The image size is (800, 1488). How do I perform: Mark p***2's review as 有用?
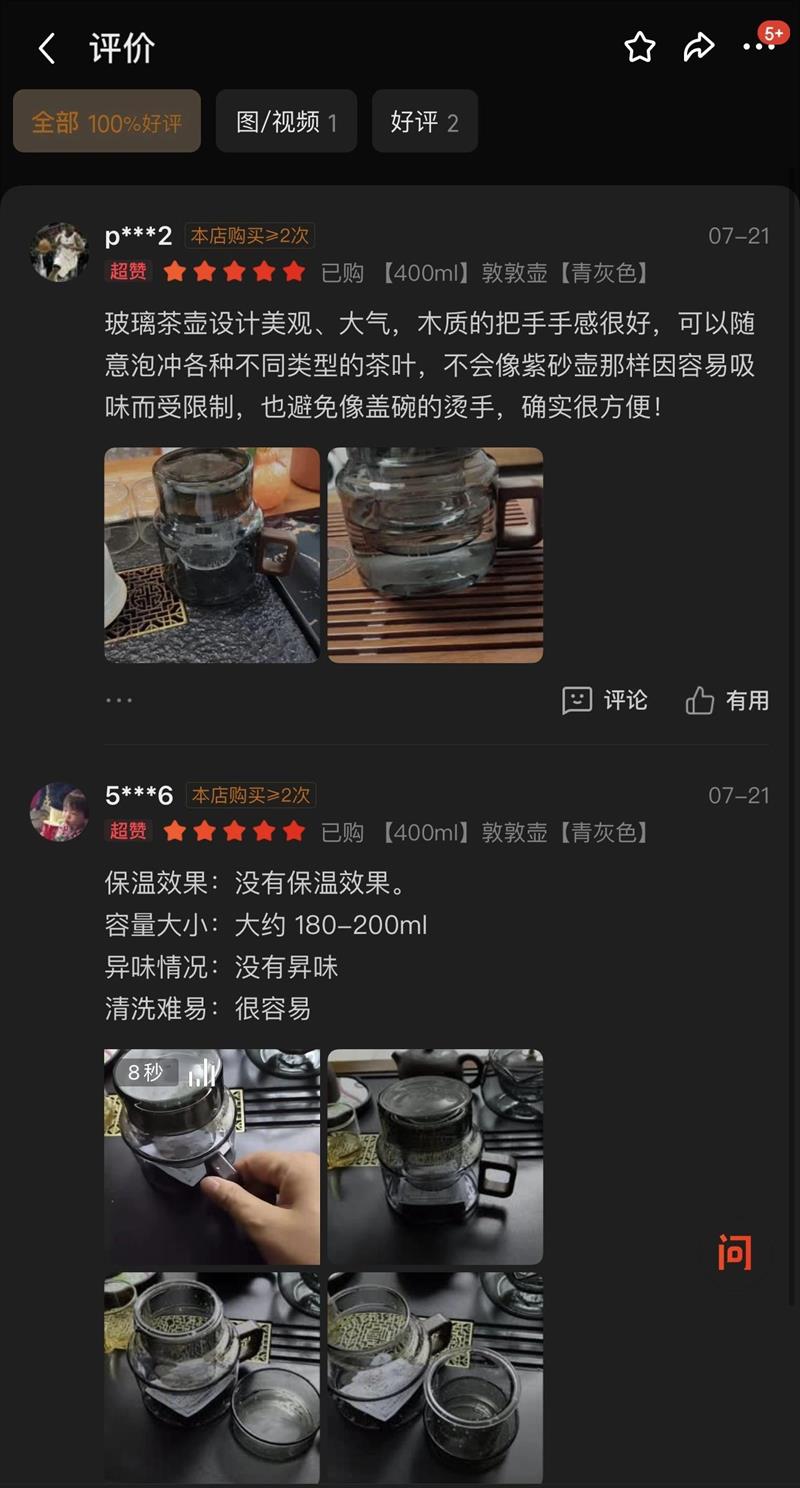point(727,700)
